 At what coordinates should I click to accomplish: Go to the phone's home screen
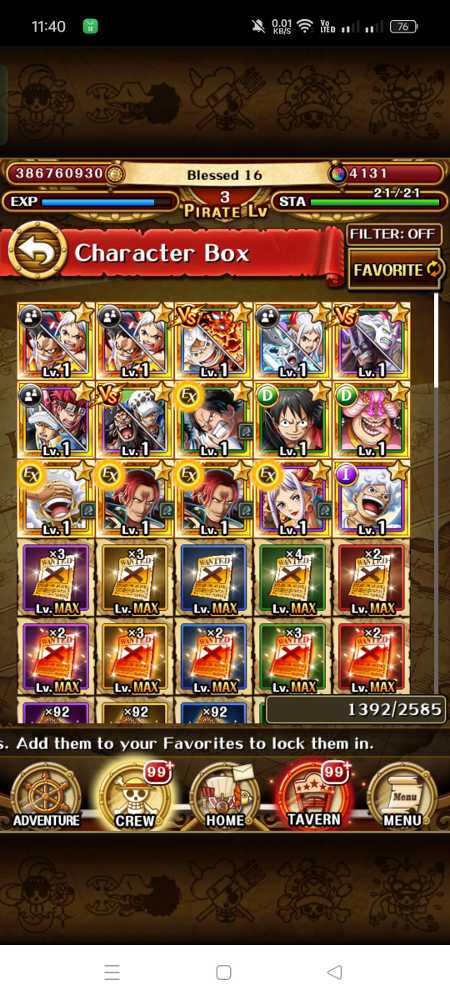pos(224,972)
